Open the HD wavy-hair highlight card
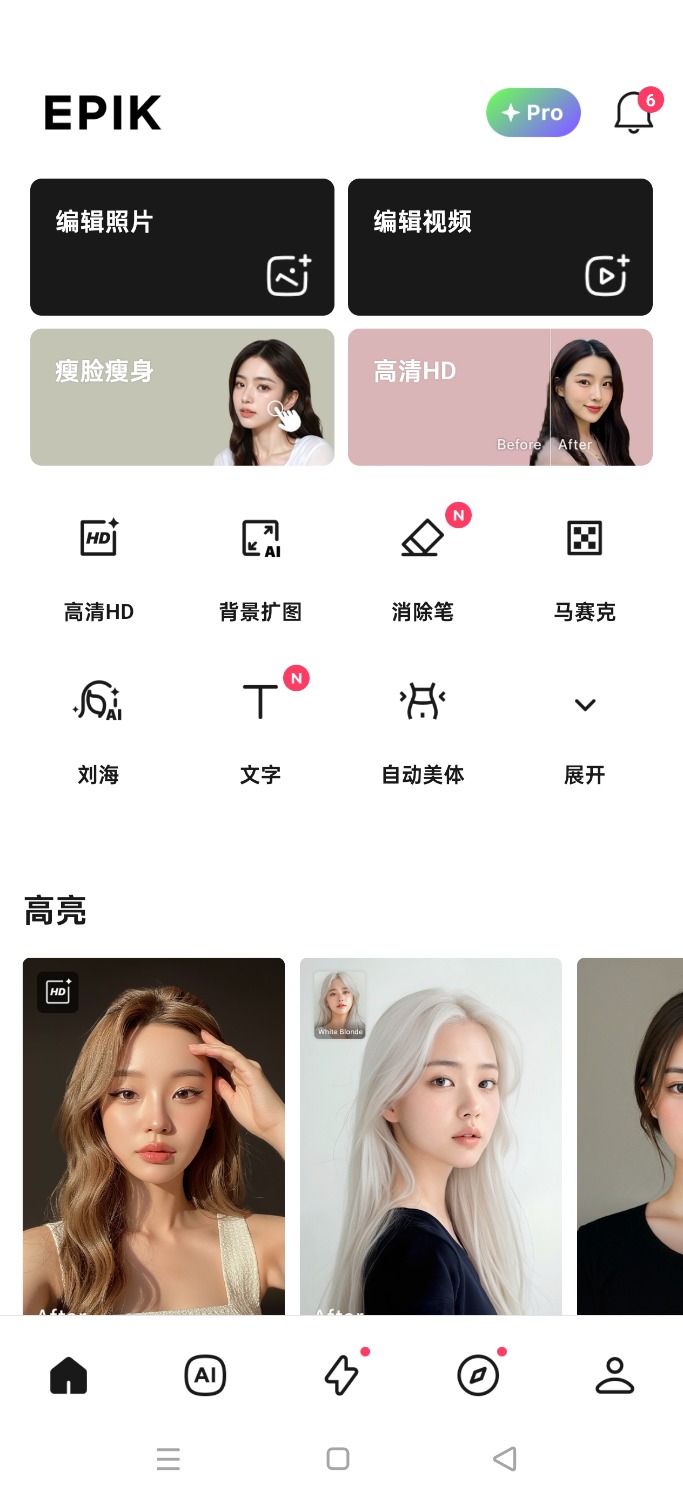The height and width of the screenshot is (1500, 683). click(154, 1135)
